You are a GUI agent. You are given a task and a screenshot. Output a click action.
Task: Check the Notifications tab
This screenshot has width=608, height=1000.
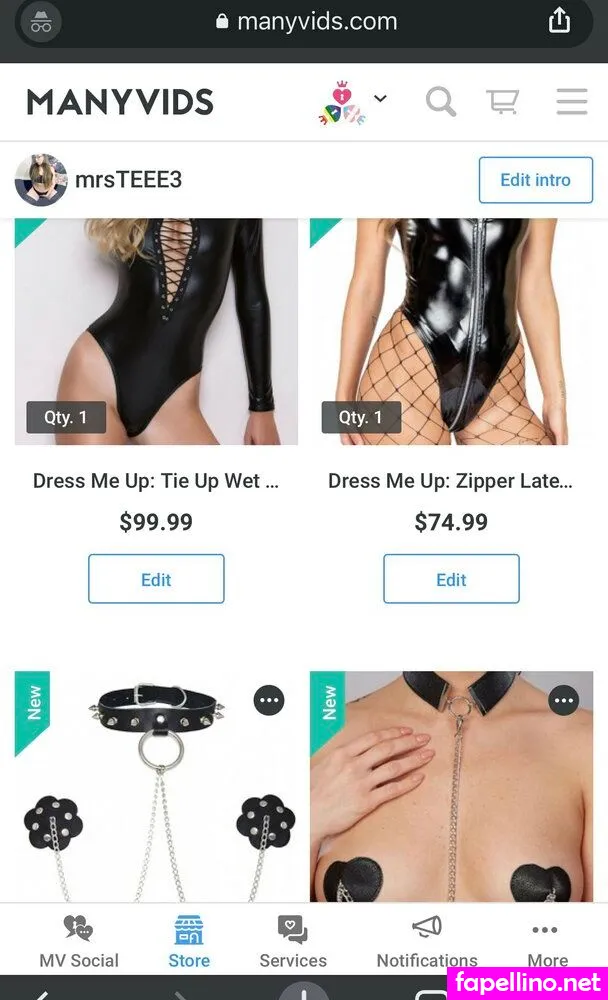427,942
